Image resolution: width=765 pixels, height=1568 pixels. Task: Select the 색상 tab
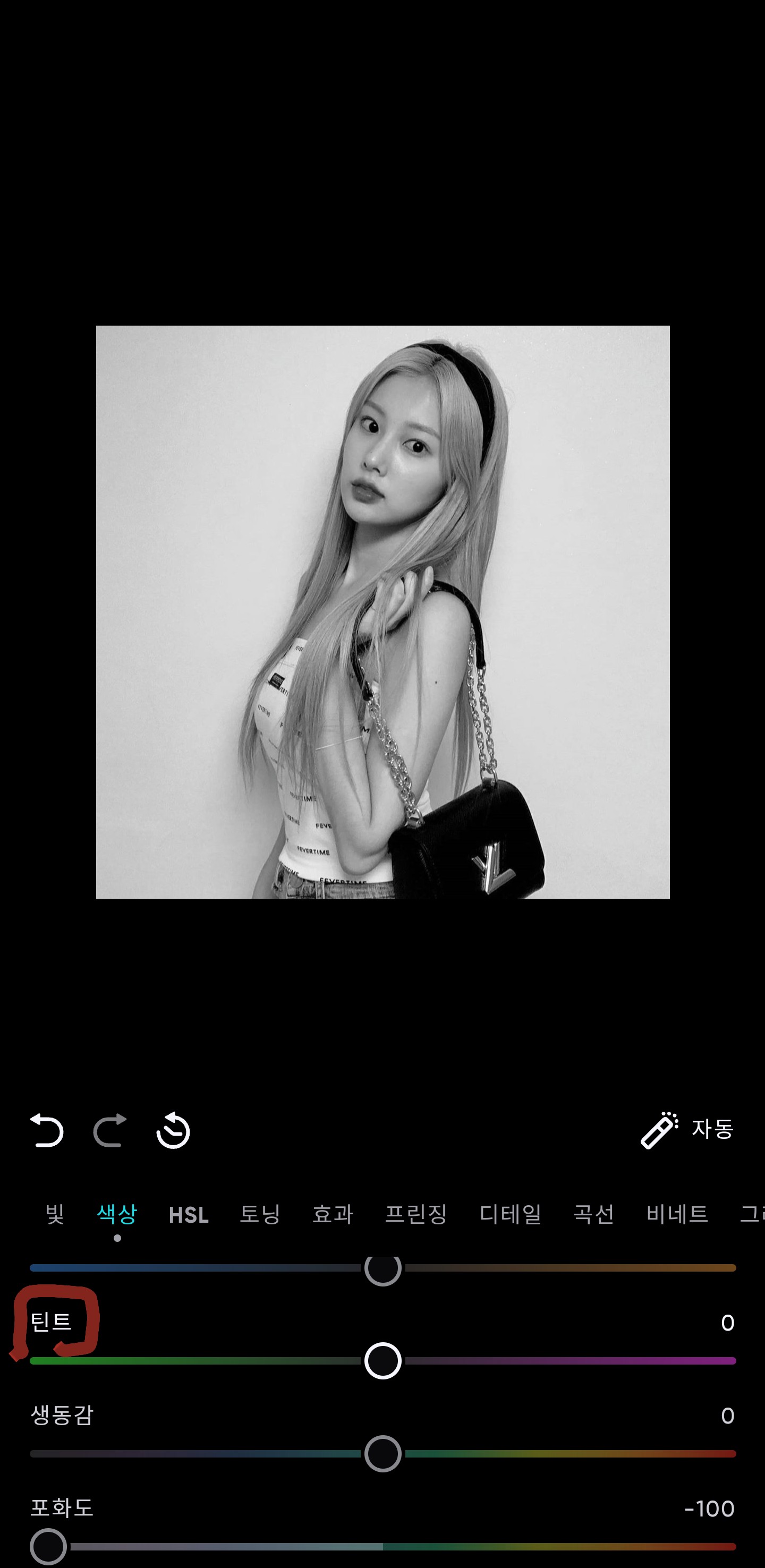[117, 1214]
